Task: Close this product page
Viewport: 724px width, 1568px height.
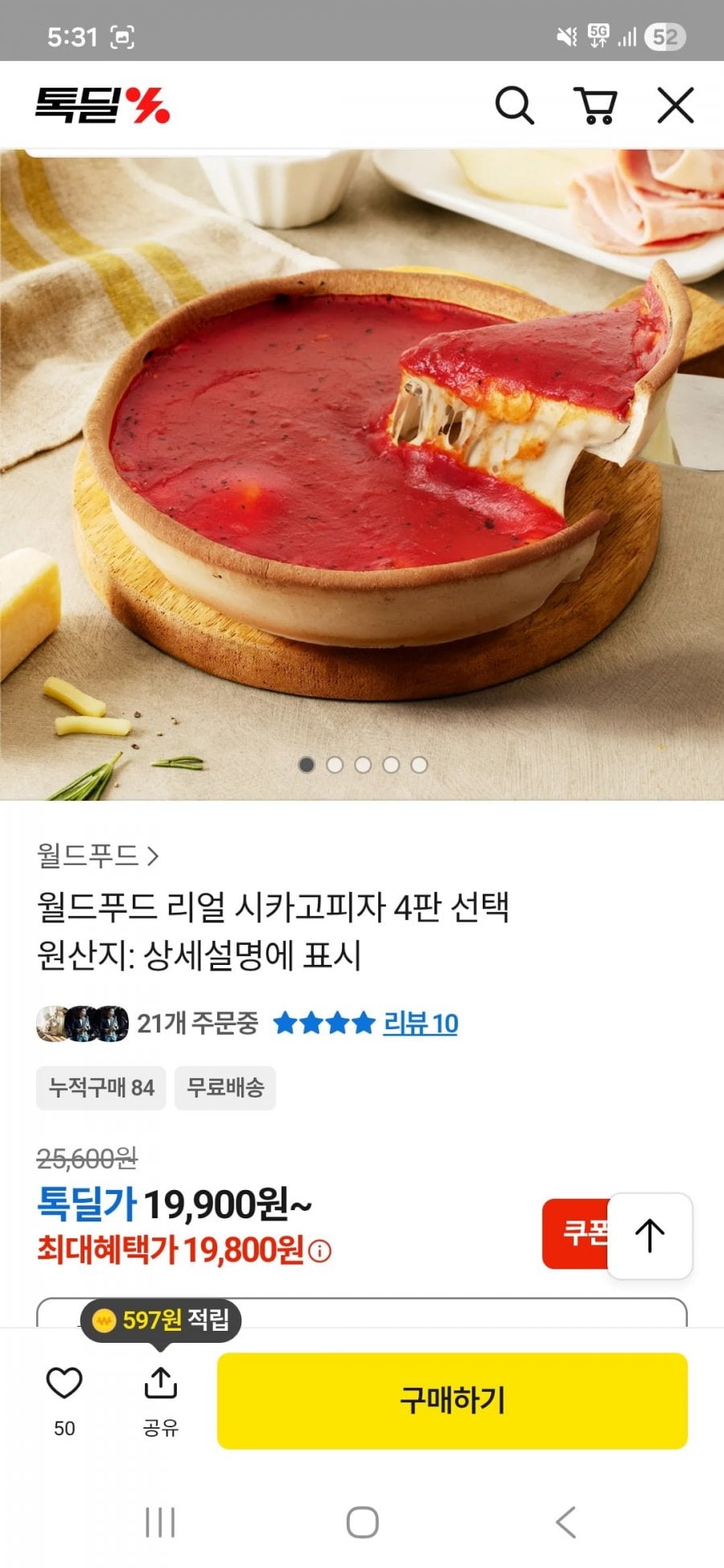Action: click(675, 105)
